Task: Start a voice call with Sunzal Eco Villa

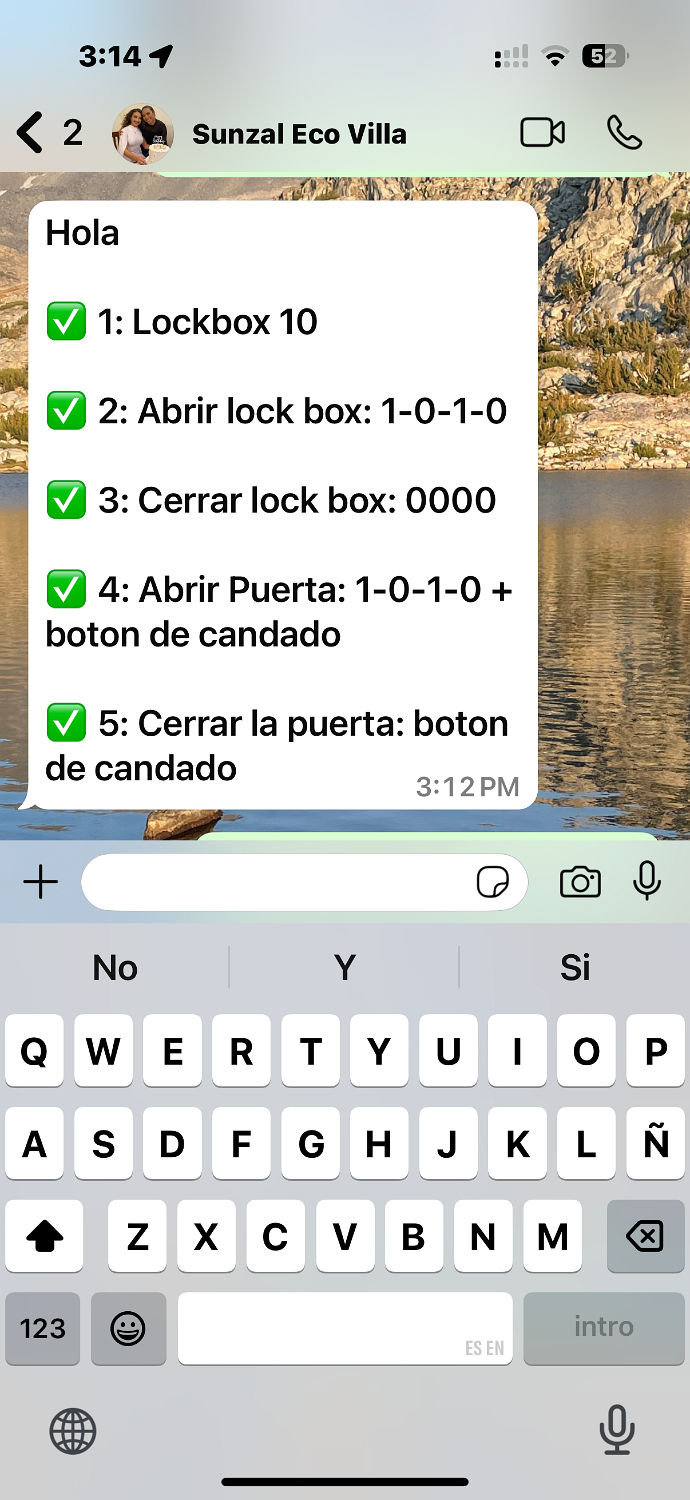Action: (624, 132)
